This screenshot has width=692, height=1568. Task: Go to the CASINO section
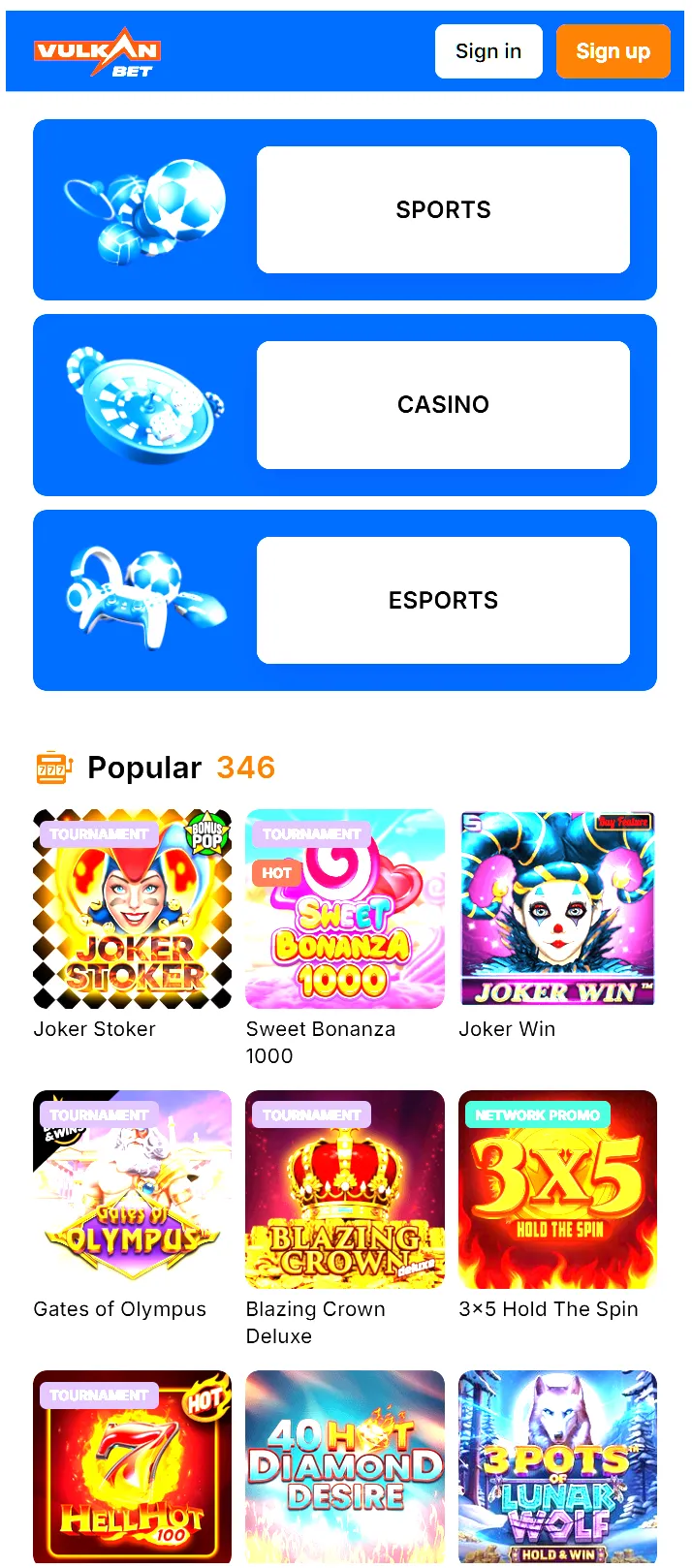point(443,405)
